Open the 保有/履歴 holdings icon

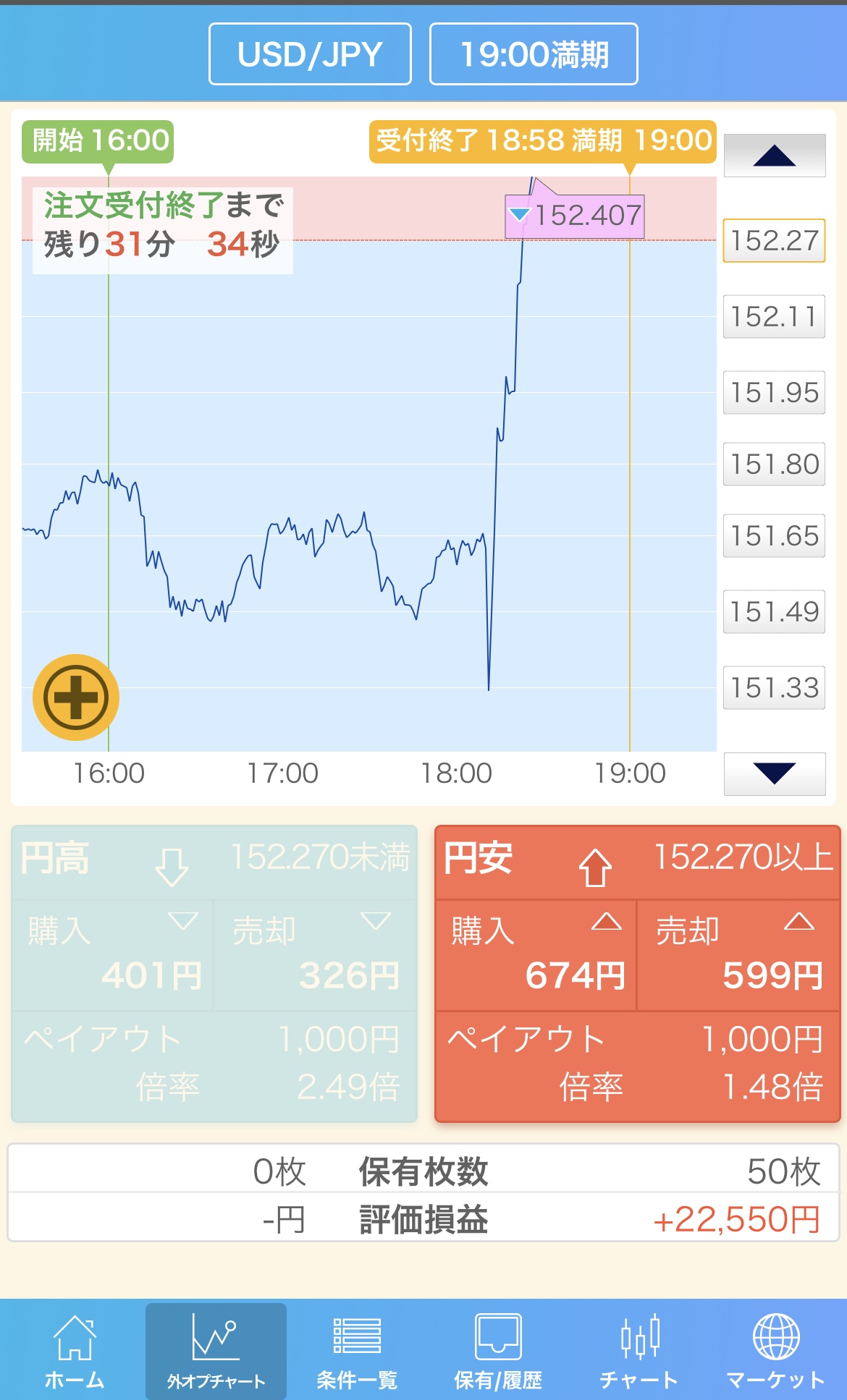(x=498, y=1346)
